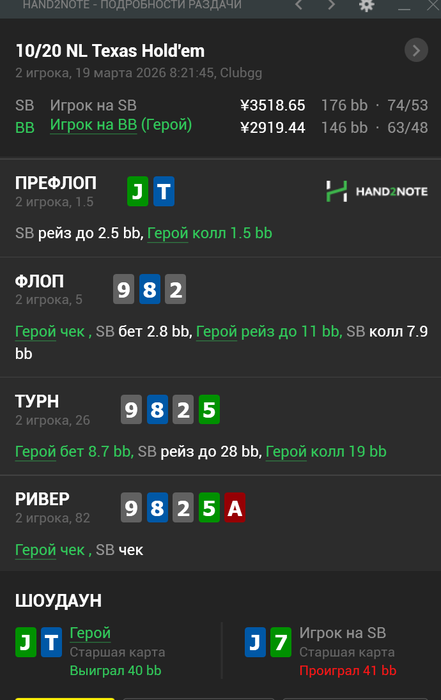
Task: Open the settings gear
Action: pos(366,5)
